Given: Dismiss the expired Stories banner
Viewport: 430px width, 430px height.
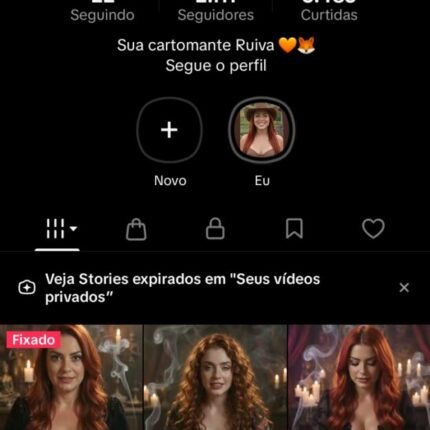Looking at the screenshot, I should (x=404, y=287).
